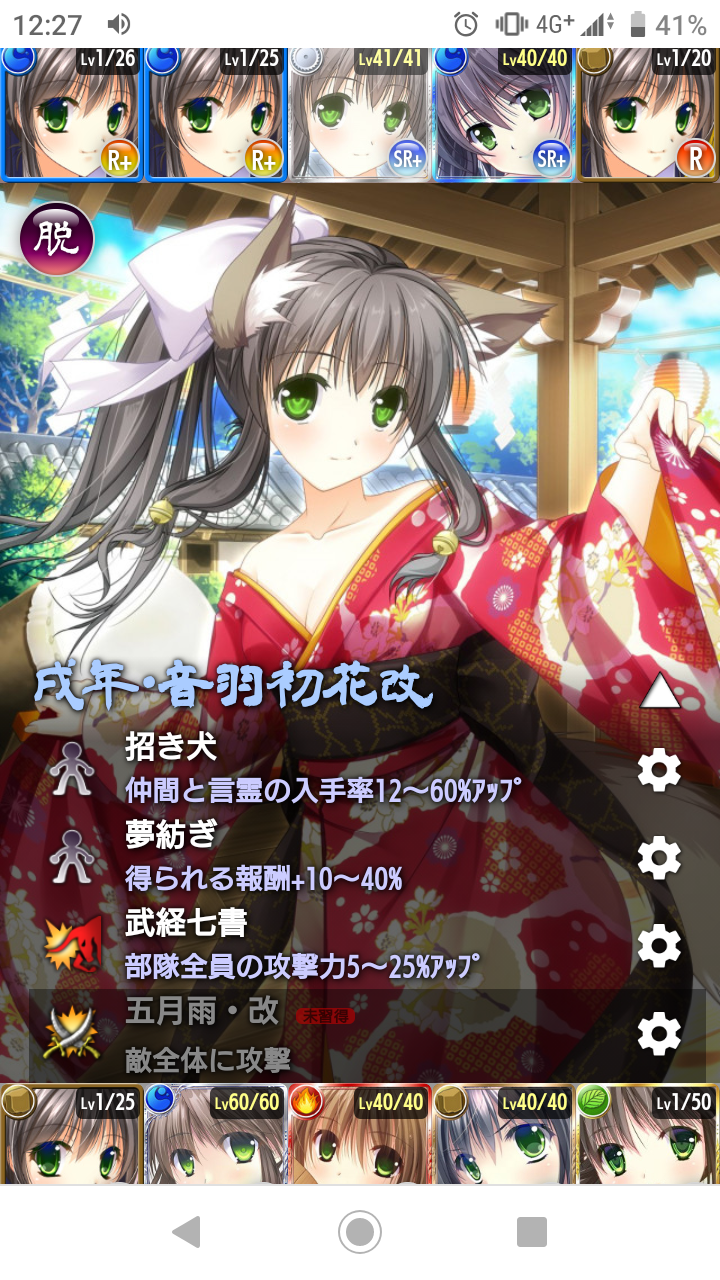Choose bottom card Lv60/60
This screenshot has width=720, height=1280.
216,1135
